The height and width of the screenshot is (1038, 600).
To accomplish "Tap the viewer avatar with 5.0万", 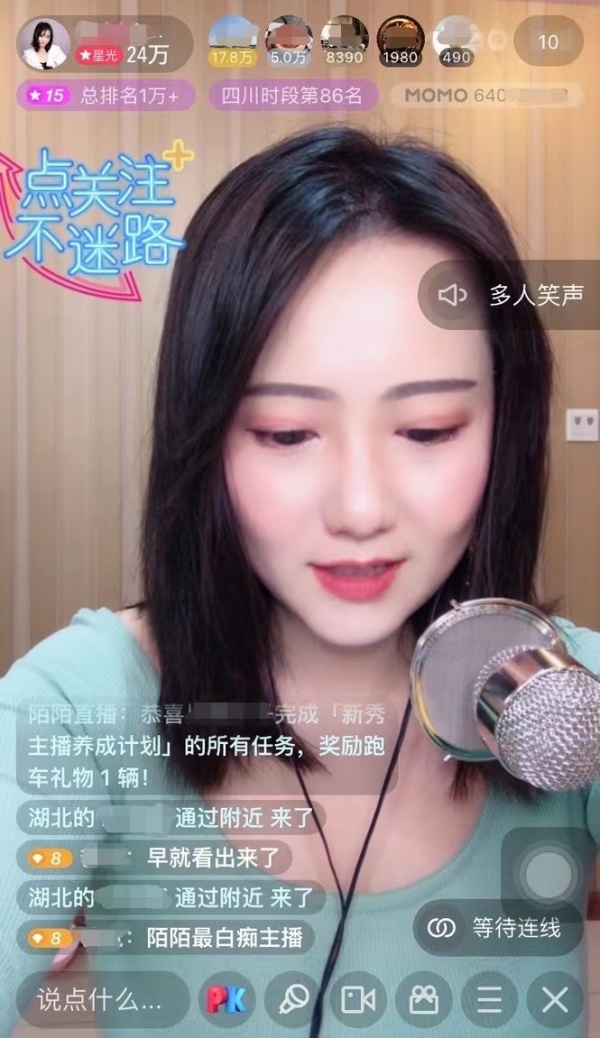I will point(288,40).
